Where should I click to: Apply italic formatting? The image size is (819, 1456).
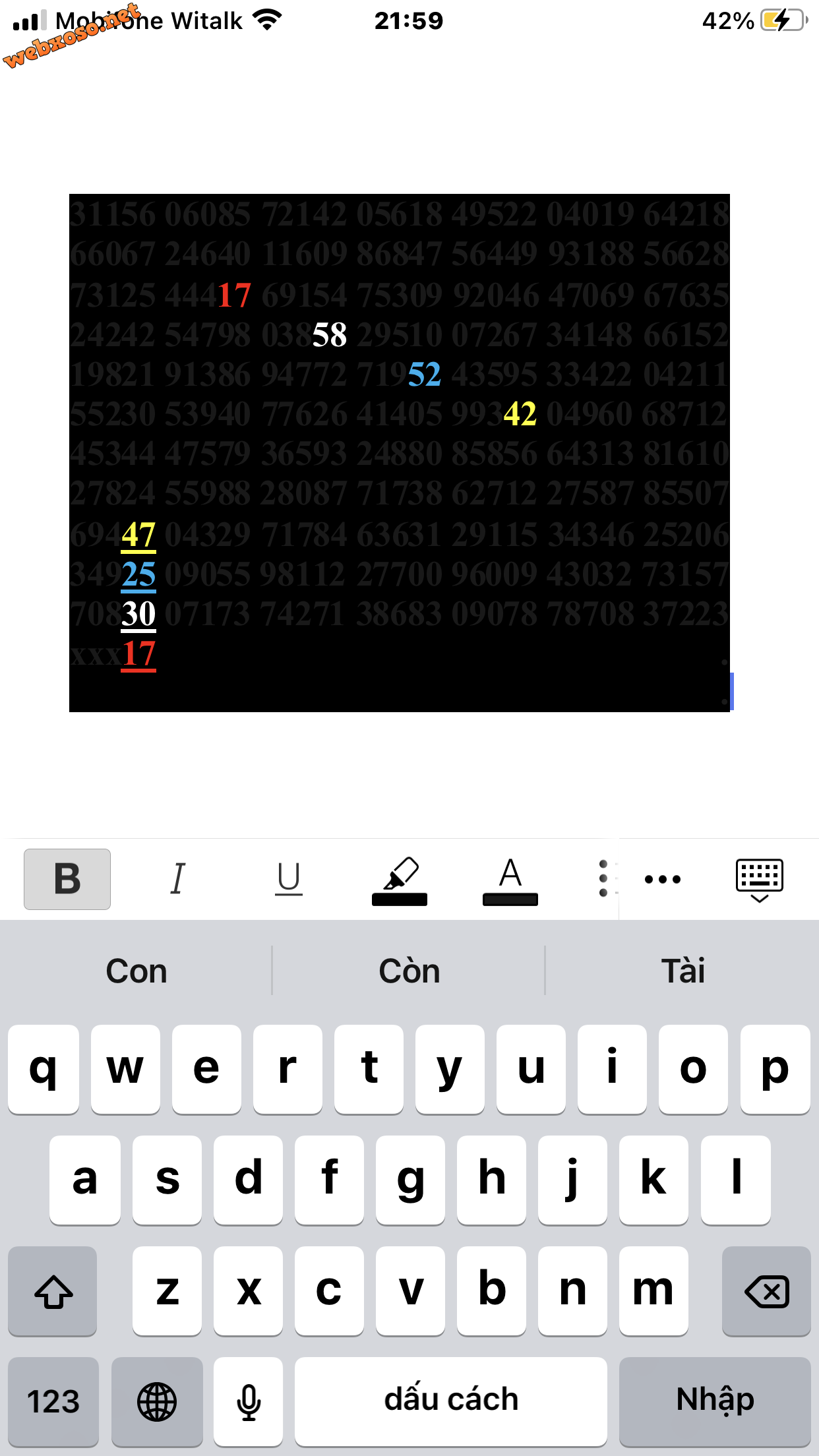(178, 879)
